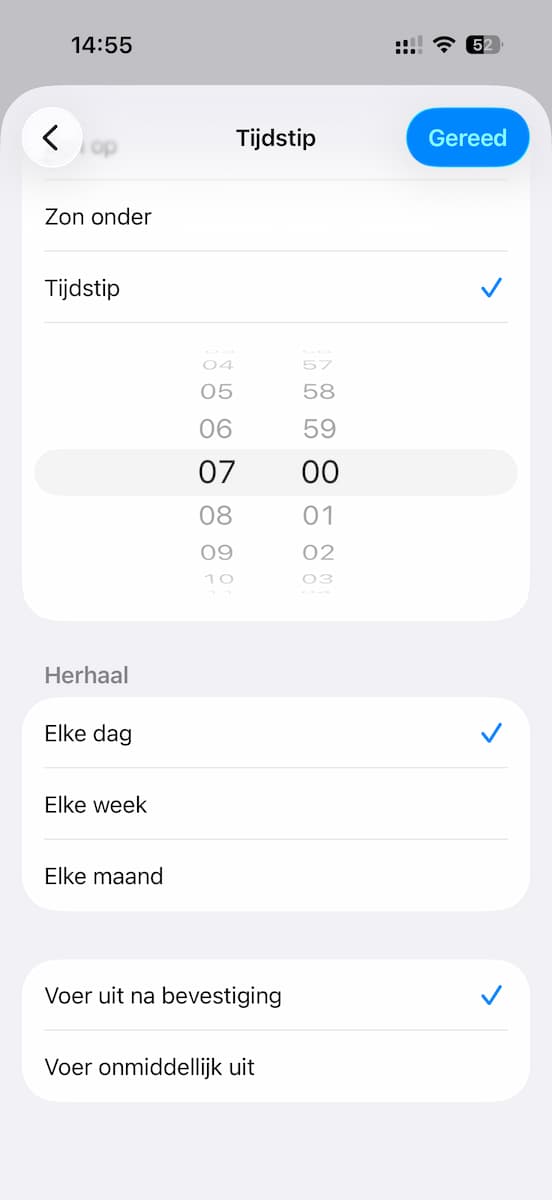Select the Zon onder option
552x1200 pixels.
276,217
